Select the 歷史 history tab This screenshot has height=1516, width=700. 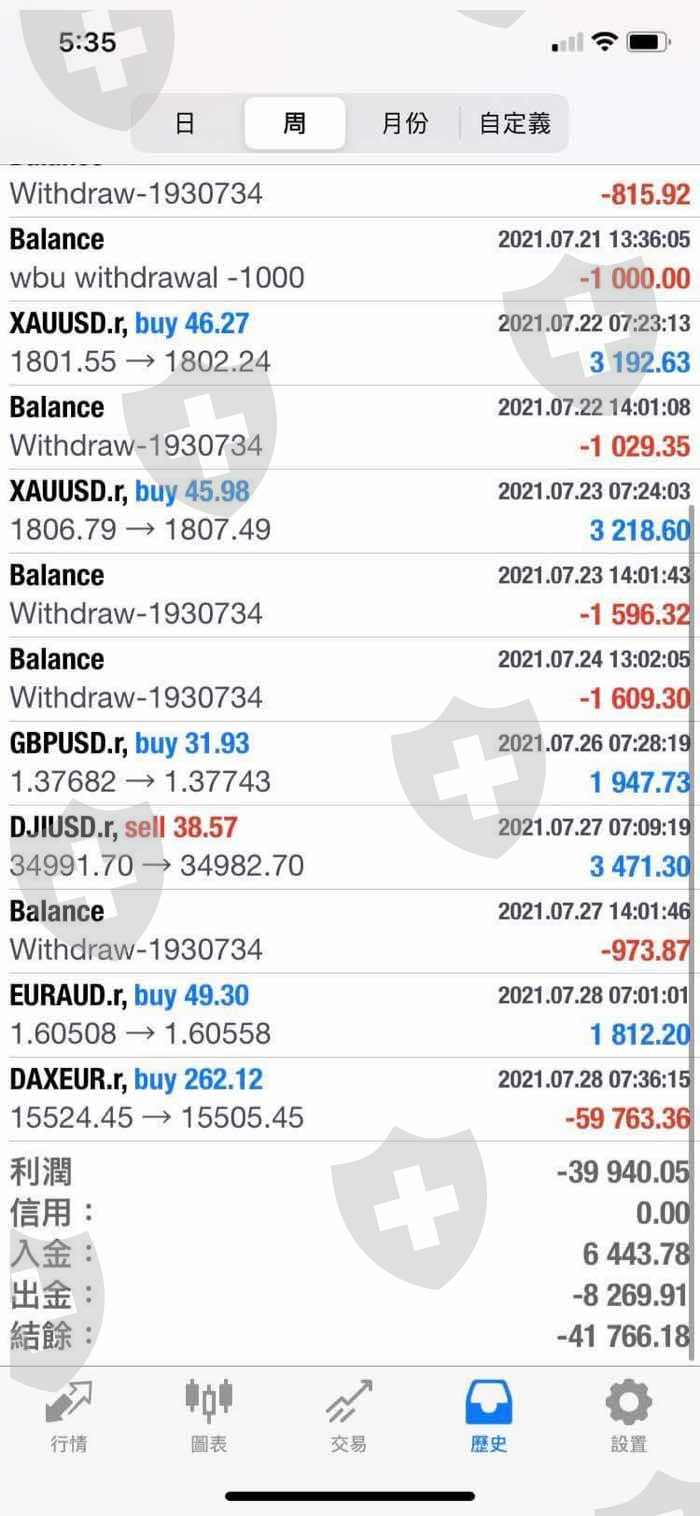point(489,1414)
